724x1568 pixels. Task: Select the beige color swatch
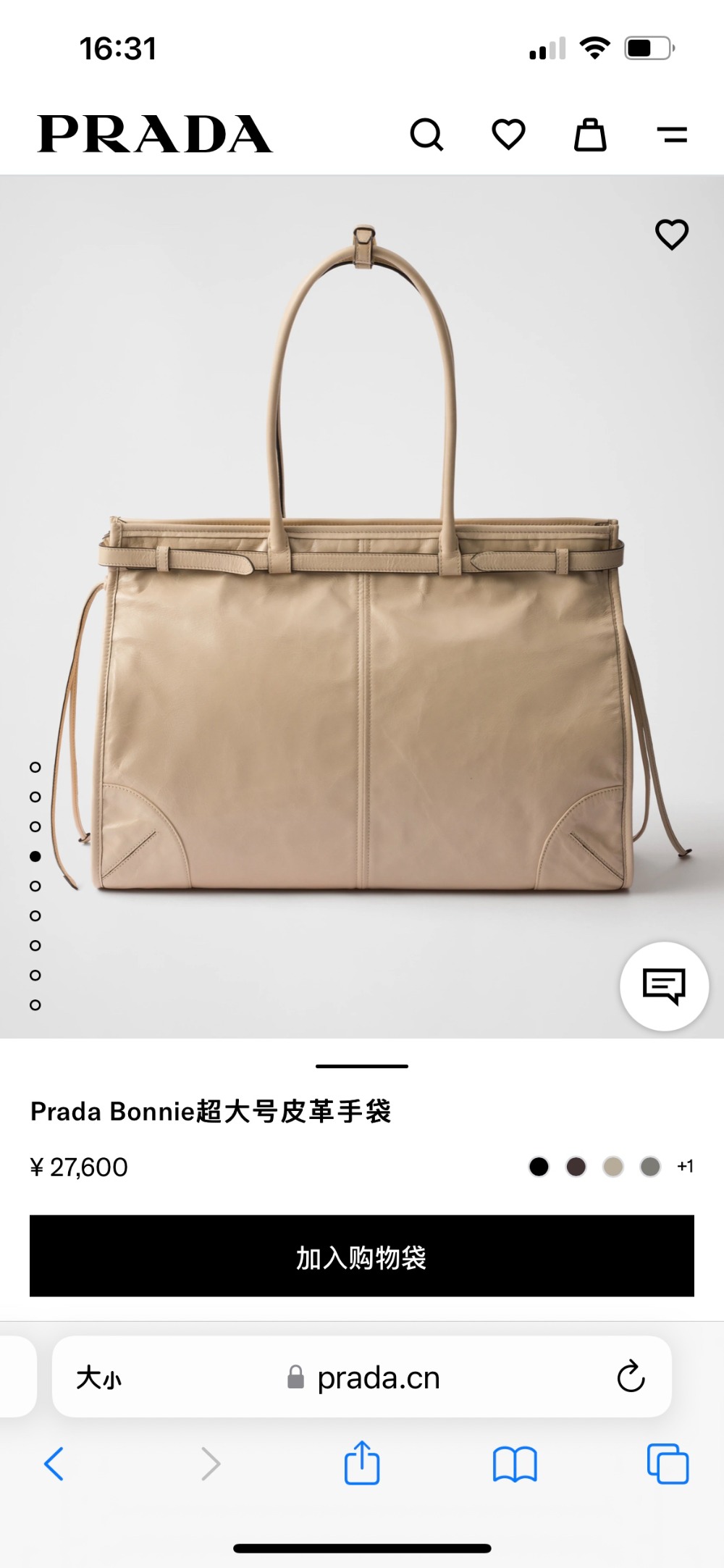click(x=613, y=1167)
